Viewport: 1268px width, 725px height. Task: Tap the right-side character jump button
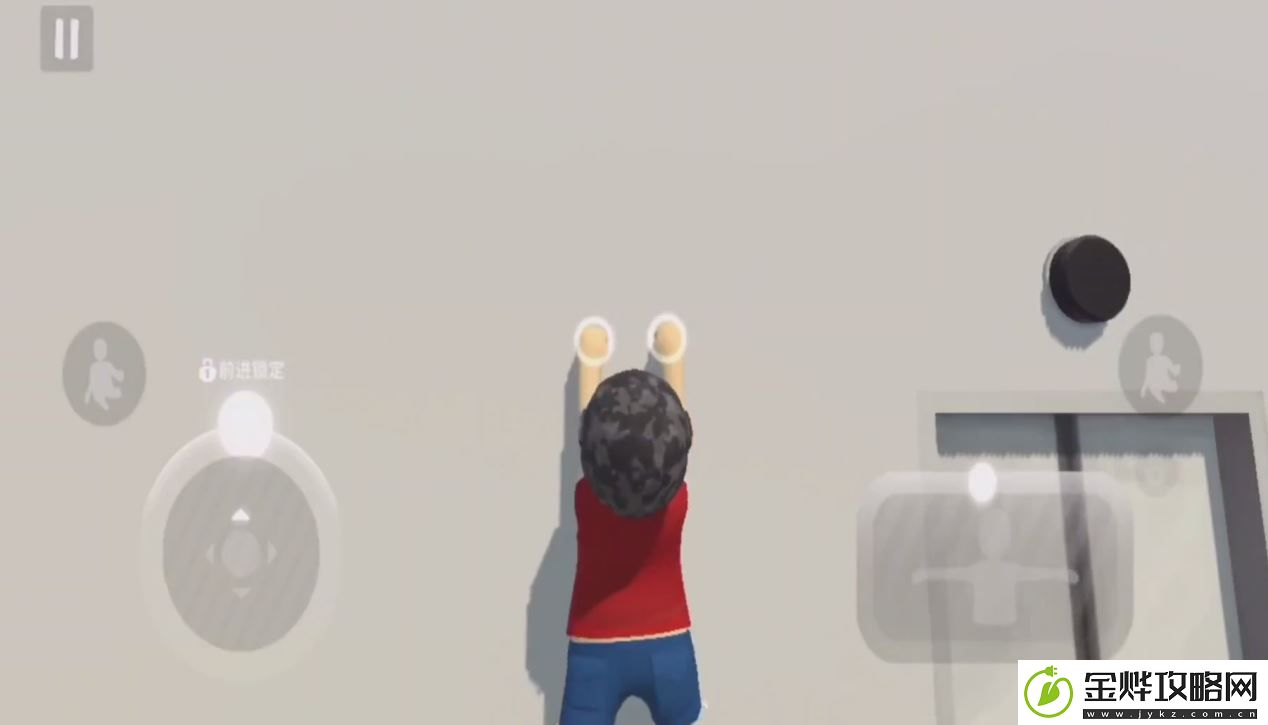1160,364
